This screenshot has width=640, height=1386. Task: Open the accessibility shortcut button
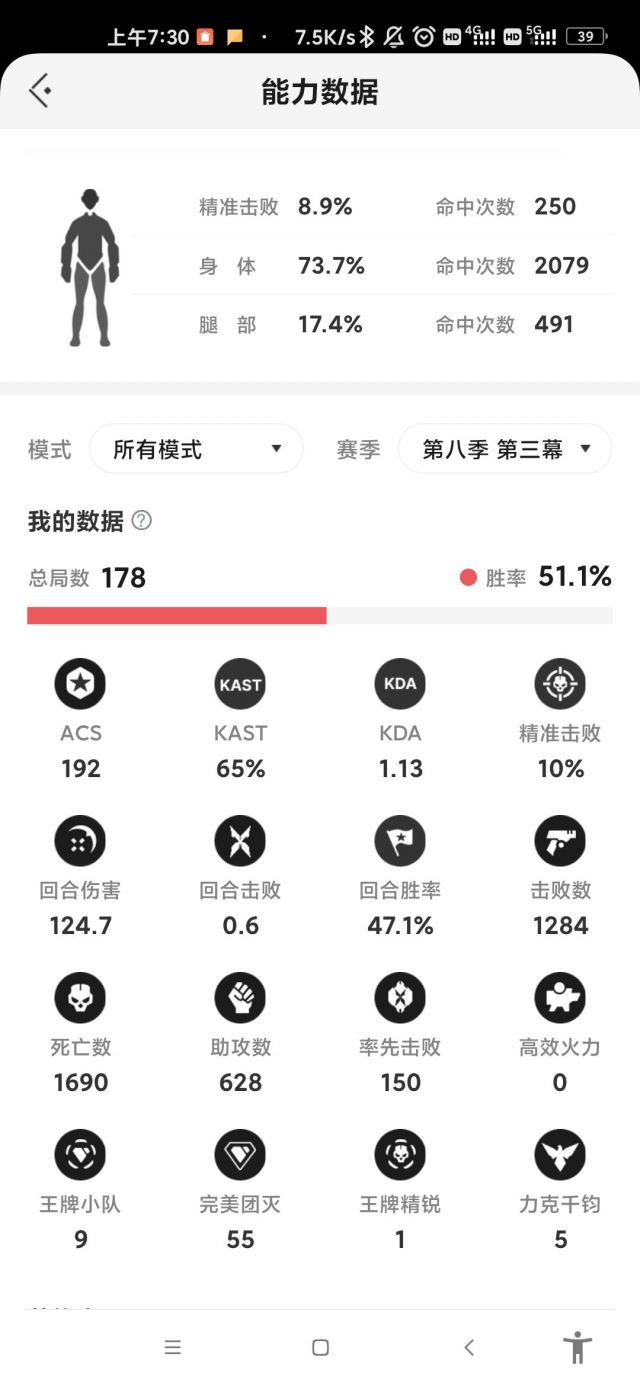coord(577,1347)
